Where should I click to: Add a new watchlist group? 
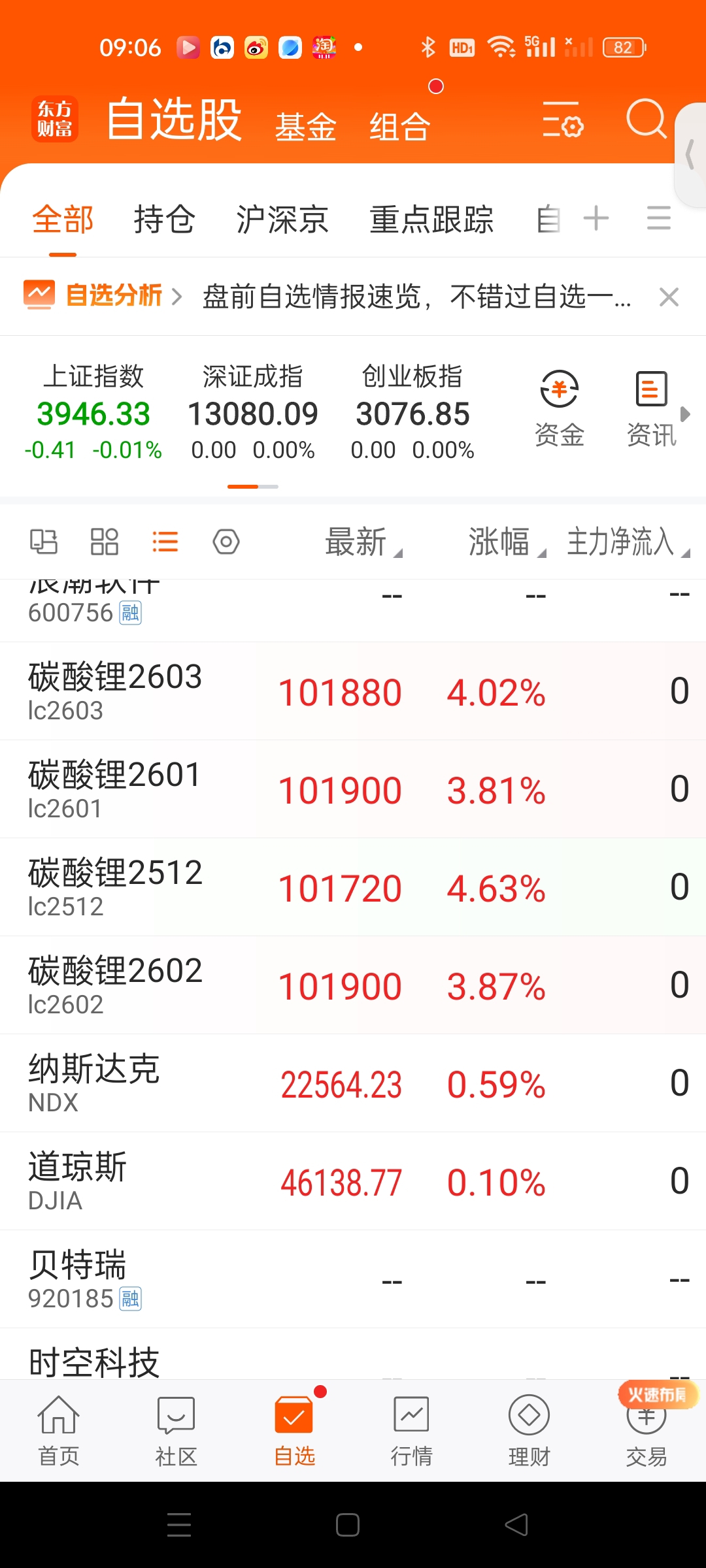click(x=596, y=218)
